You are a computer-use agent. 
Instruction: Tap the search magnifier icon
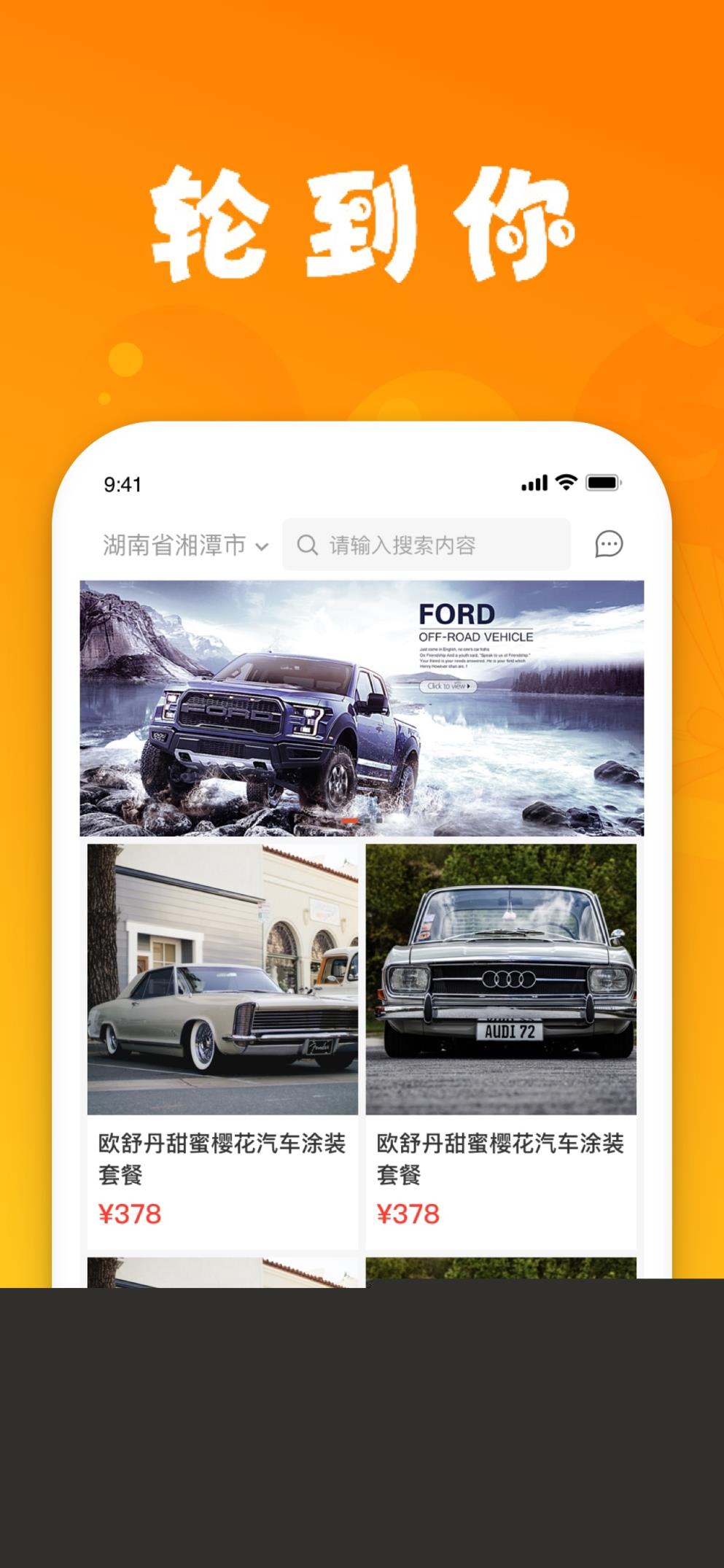coord(306,544)
